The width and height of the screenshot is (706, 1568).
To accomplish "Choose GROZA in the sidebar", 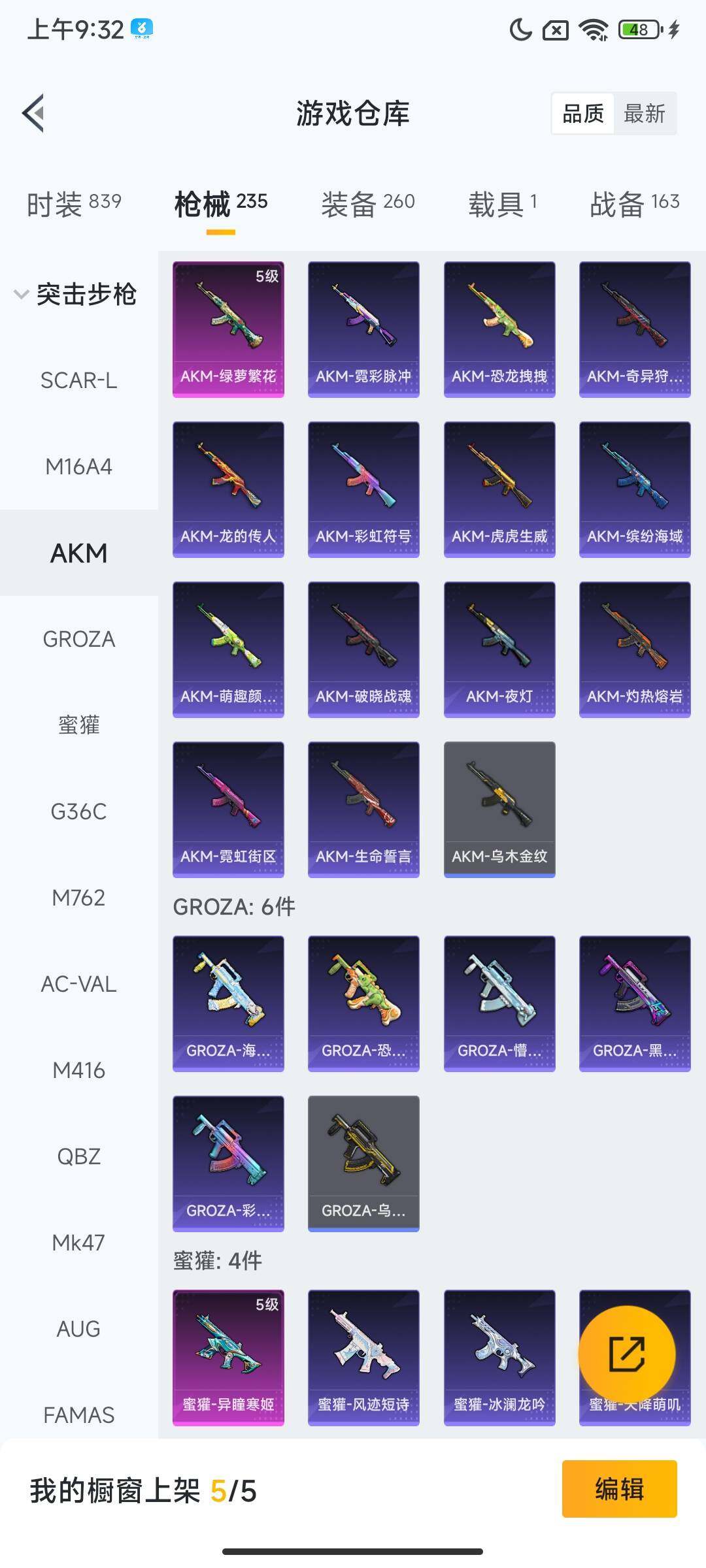I will click(x=78, y=639).
